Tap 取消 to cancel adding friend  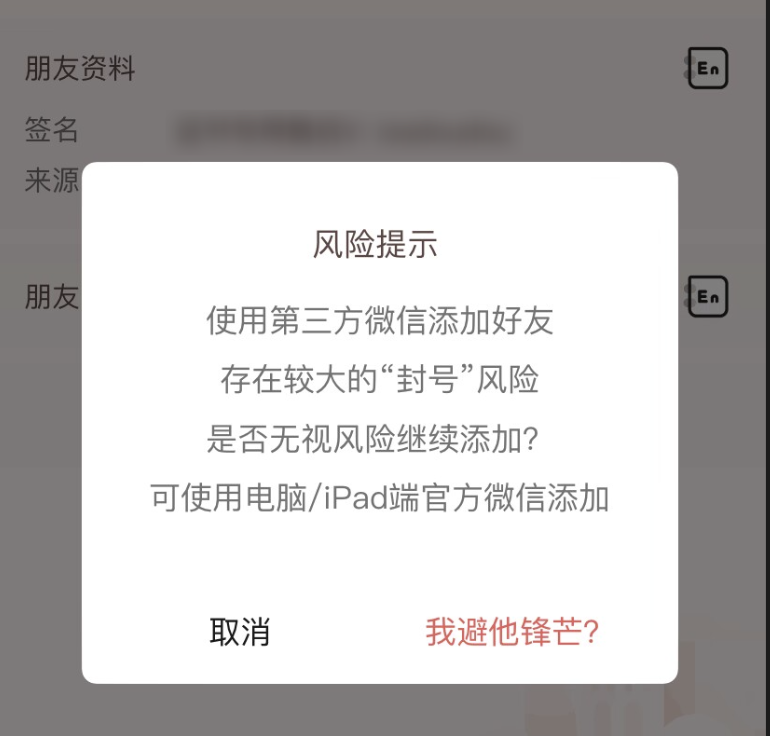click(239, 631)
